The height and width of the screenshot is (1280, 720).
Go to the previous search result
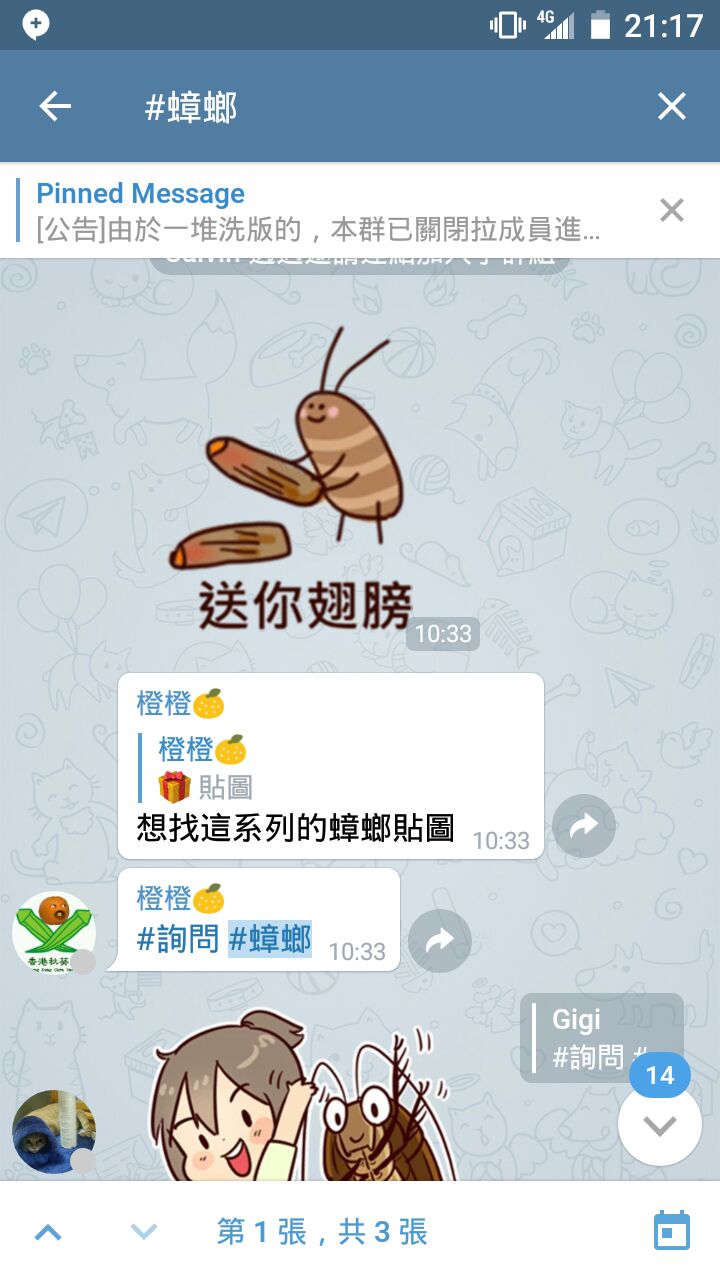[x=48, y=1232]
